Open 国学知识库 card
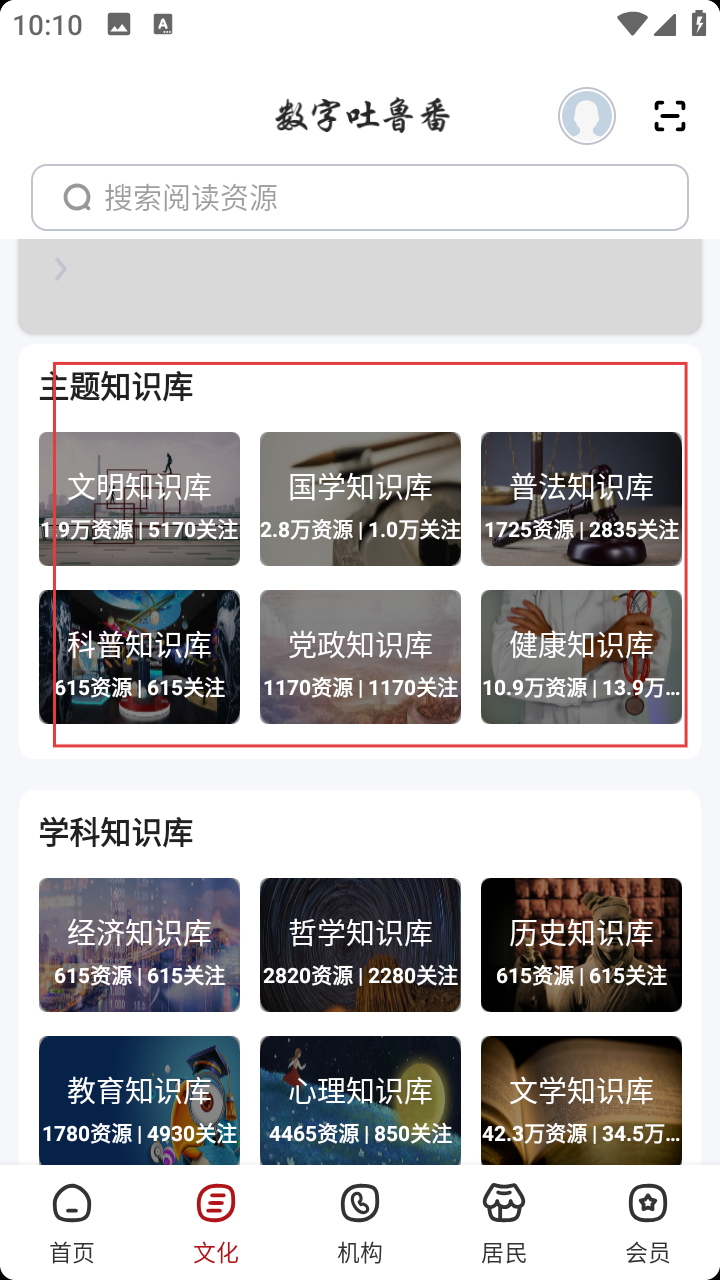Viewport: 720px width, 1280px height. coord(360,499)
